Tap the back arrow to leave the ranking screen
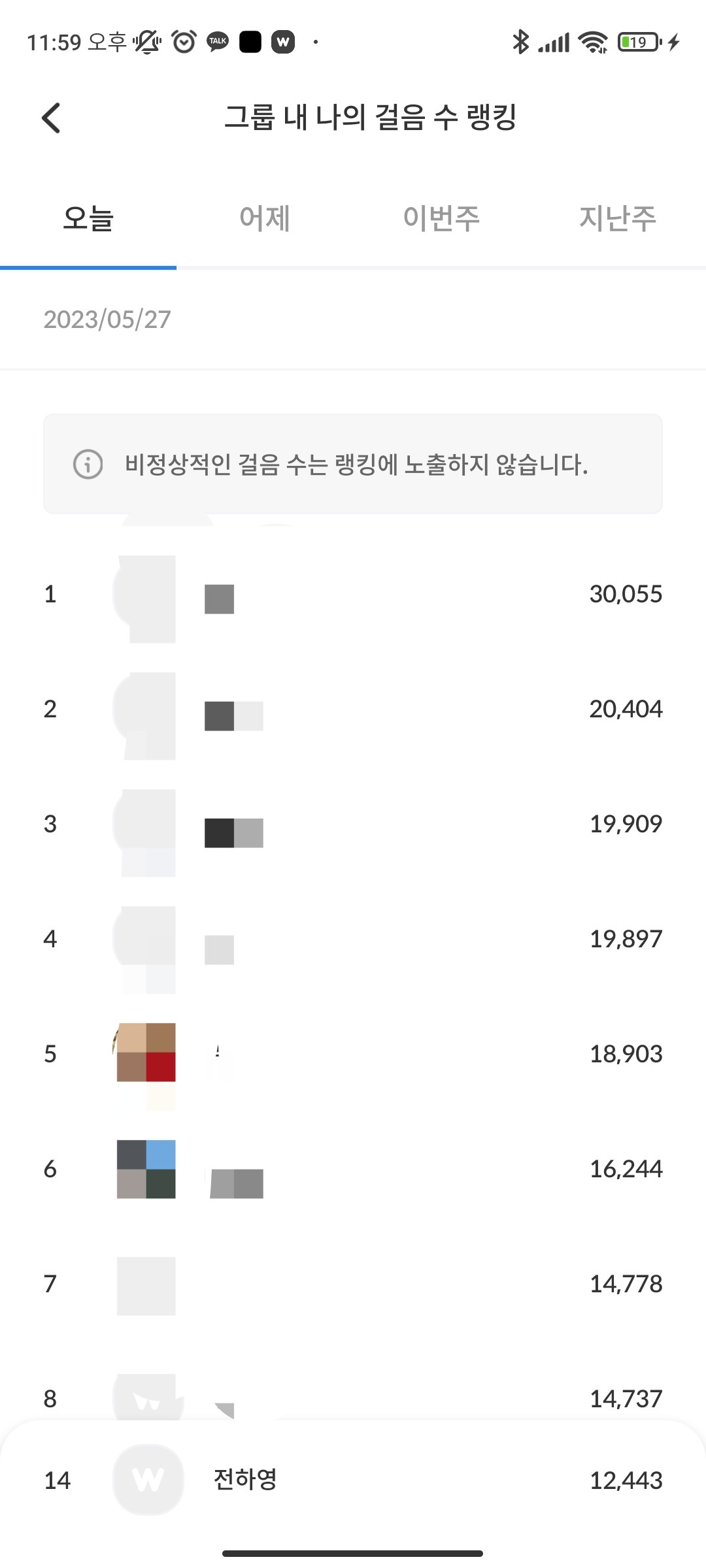 point(52,118)
